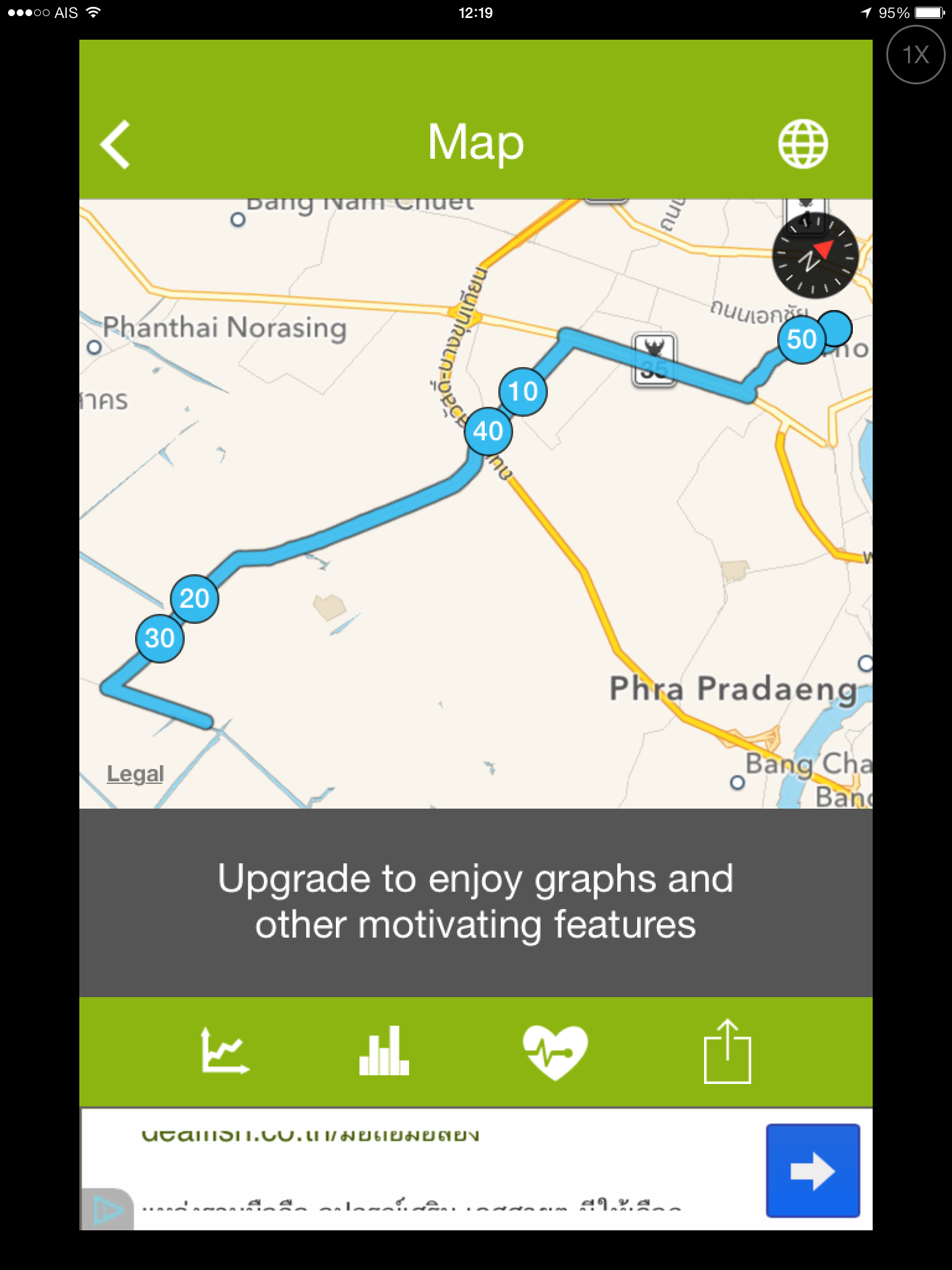Image resolution: width=952 pixels, height=1270 pixels.
Task: Share this workout route
Action: tap(727, 1051)
